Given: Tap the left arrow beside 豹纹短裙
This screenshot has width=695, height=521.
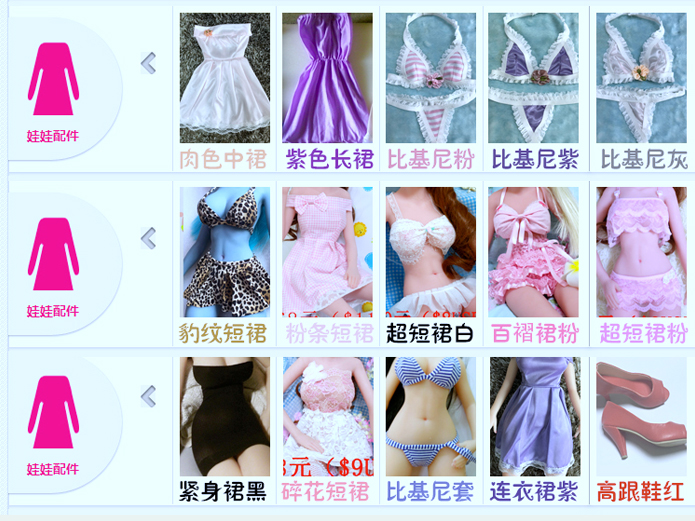Looking at the screenshot, I should pyautogui.click(x=148, y=237).
